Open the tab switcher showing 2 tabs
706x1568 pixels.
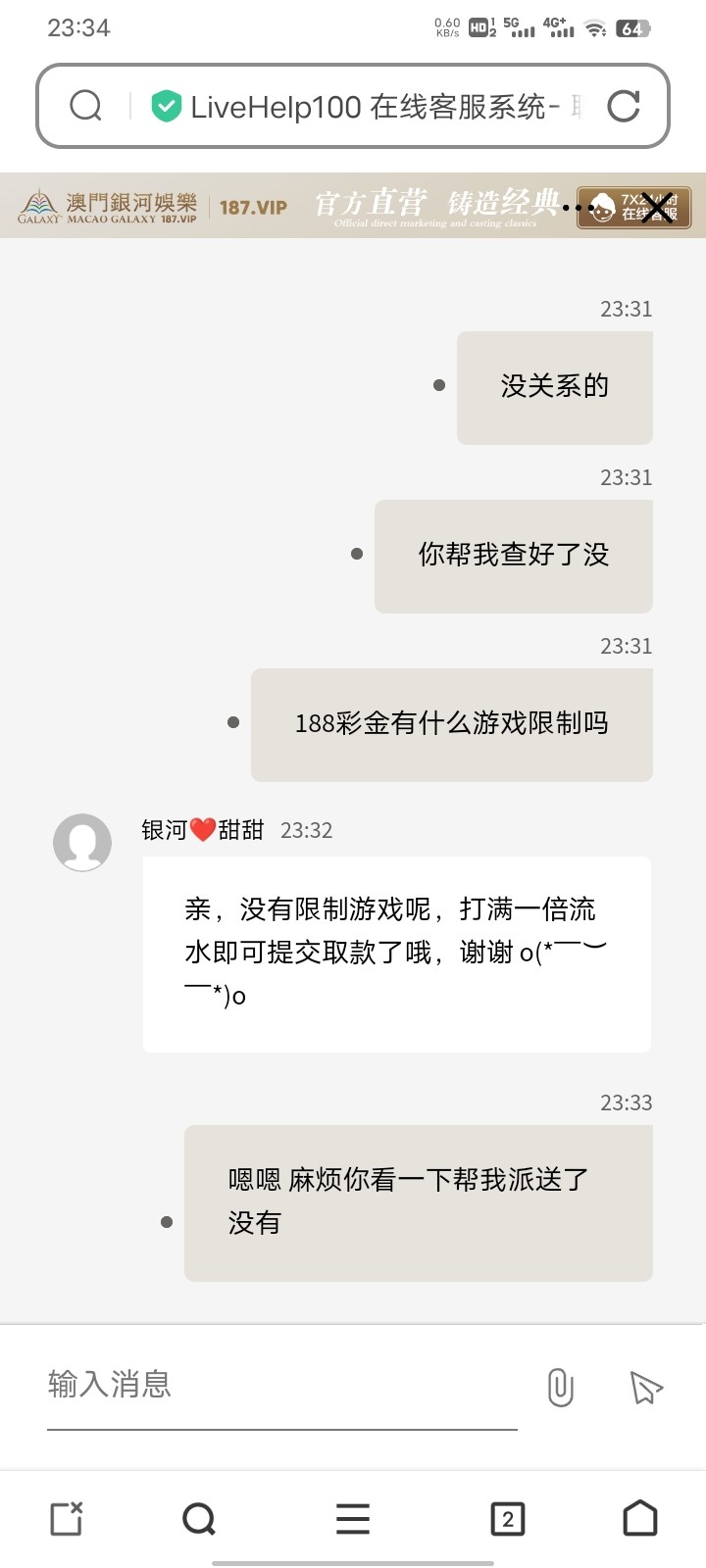507,1519
